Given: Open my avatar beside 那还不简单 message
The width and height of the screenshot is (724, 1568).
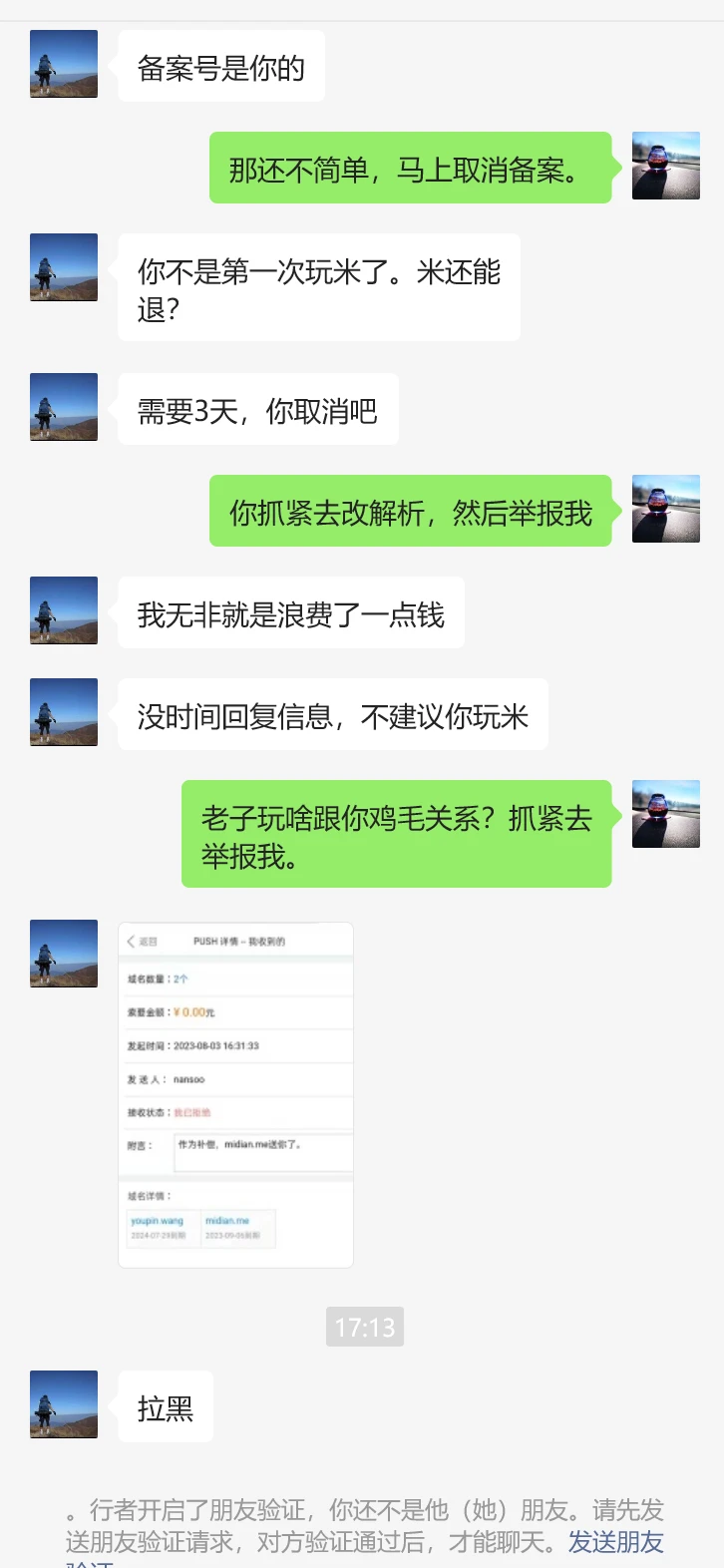Looking at the screenshot, I should click(665, 166).
